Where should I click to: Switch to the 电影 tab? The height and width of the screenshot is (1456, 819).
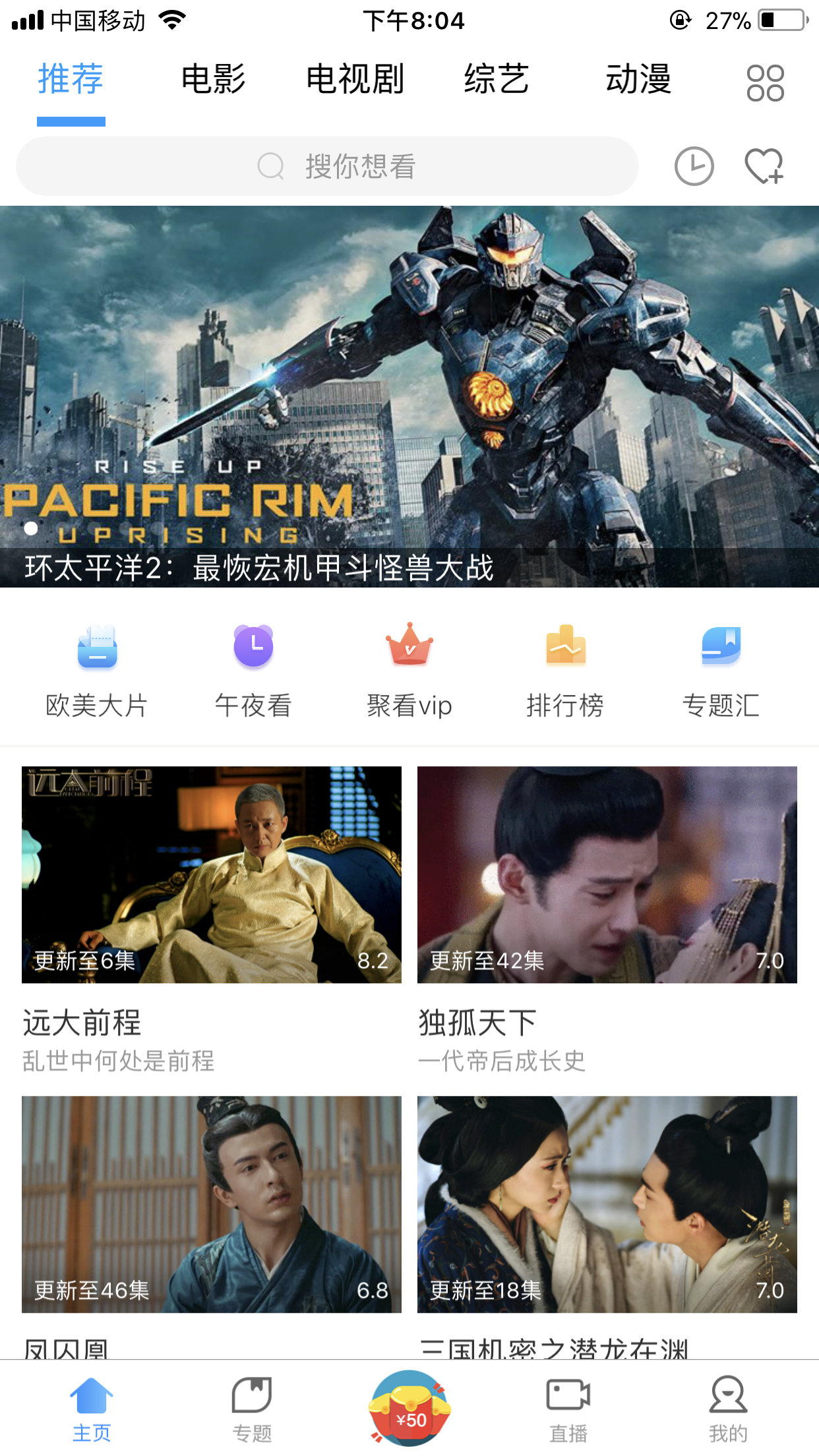coord(213,80)
